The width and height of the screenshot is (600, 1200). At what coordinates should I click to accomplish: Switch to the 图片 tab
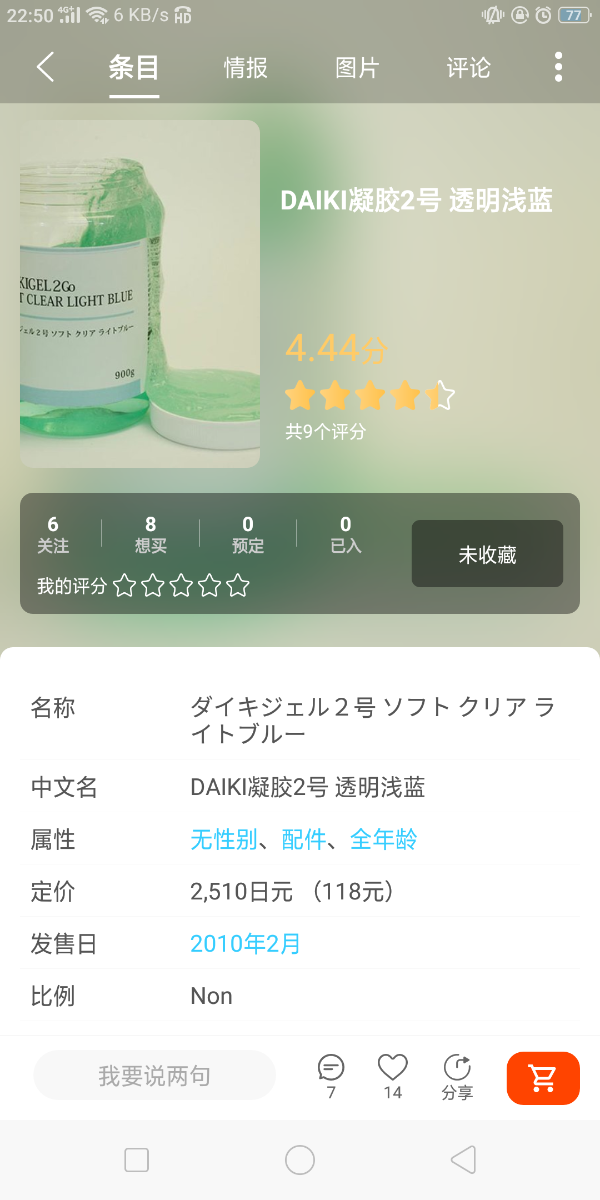pyautogui.click(x=357, y=68)
